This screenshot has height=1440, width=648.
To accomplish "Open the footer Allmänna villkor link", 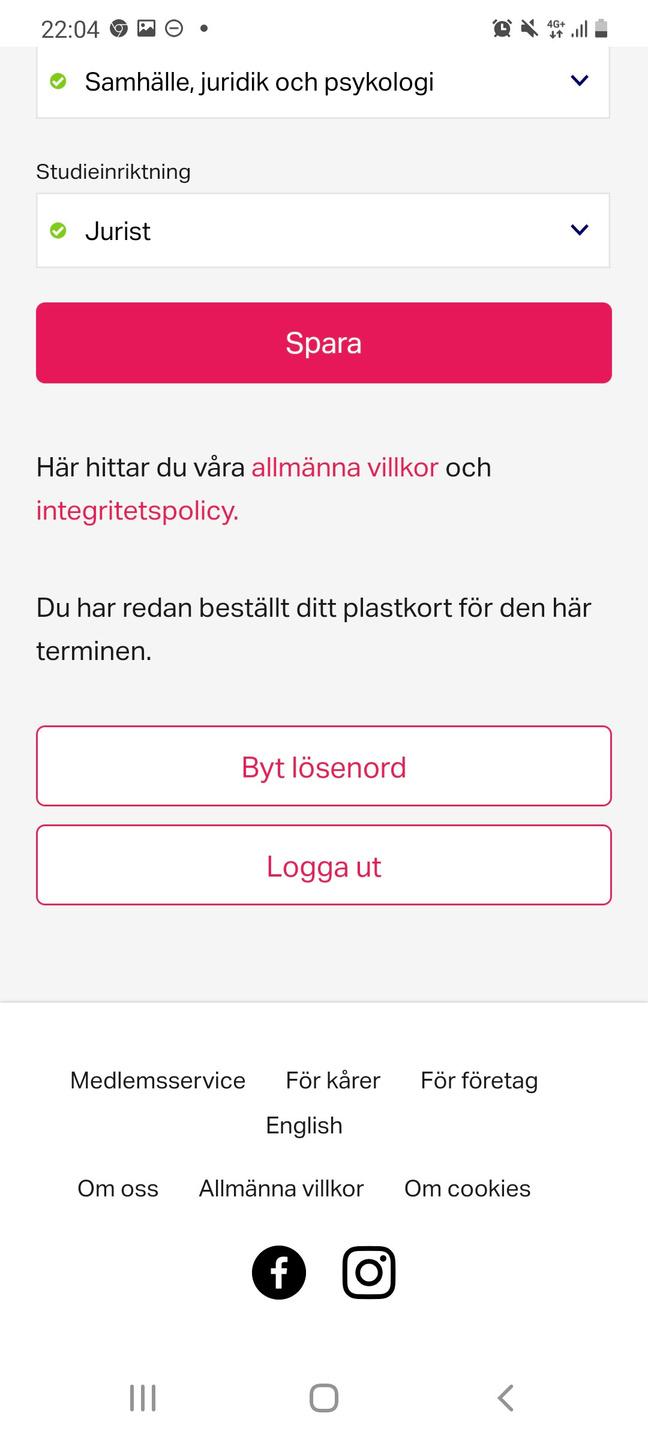I will [281, 1188].
